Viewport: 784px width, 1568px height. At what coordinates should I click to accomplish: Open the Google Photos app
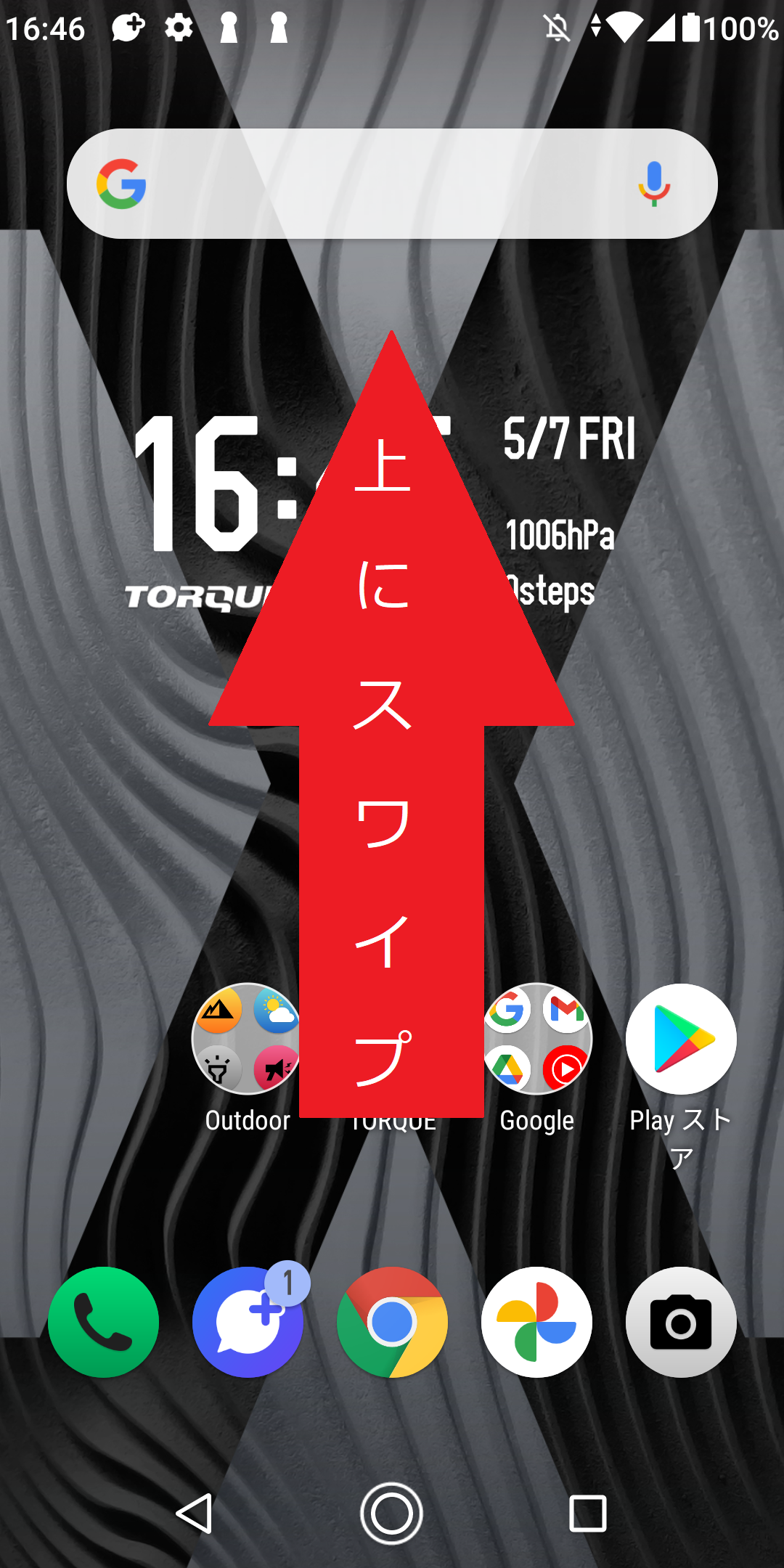(x=536, y=1322)
